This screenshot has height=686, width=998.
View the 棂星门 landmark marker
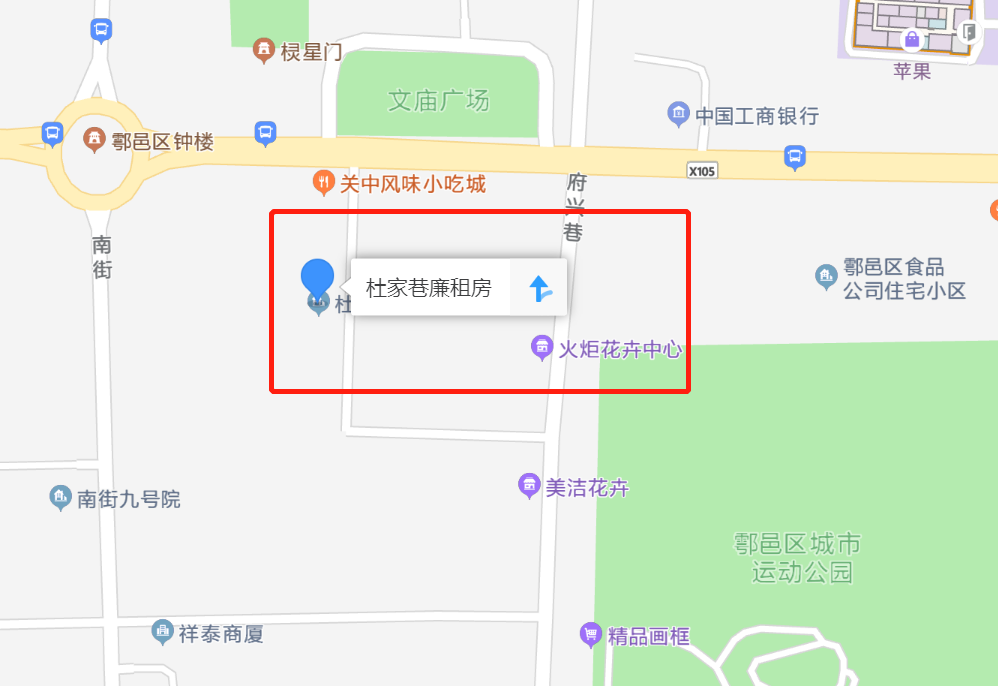pos(263,49)
